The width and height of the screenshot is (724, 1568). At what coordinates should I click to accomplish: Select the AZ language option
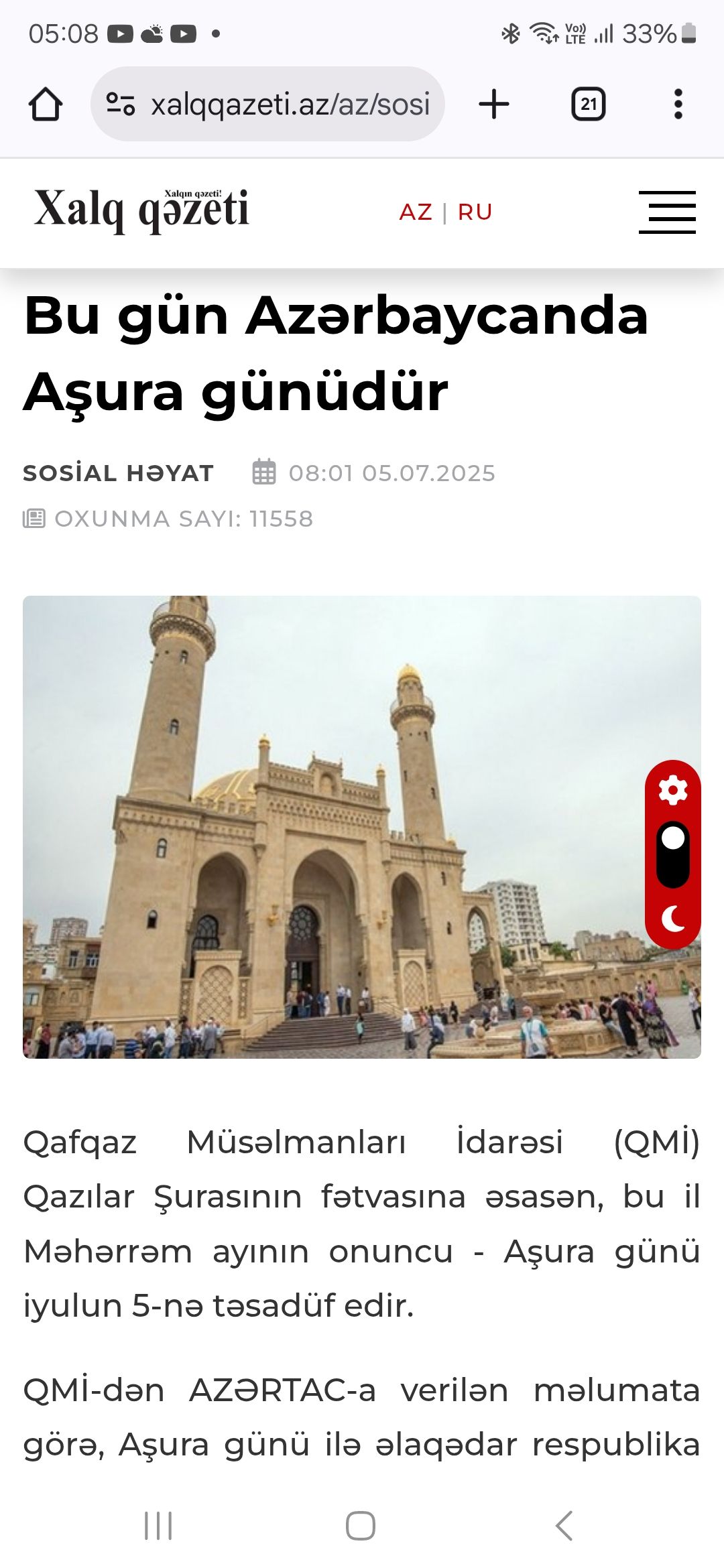coord(416,212)
